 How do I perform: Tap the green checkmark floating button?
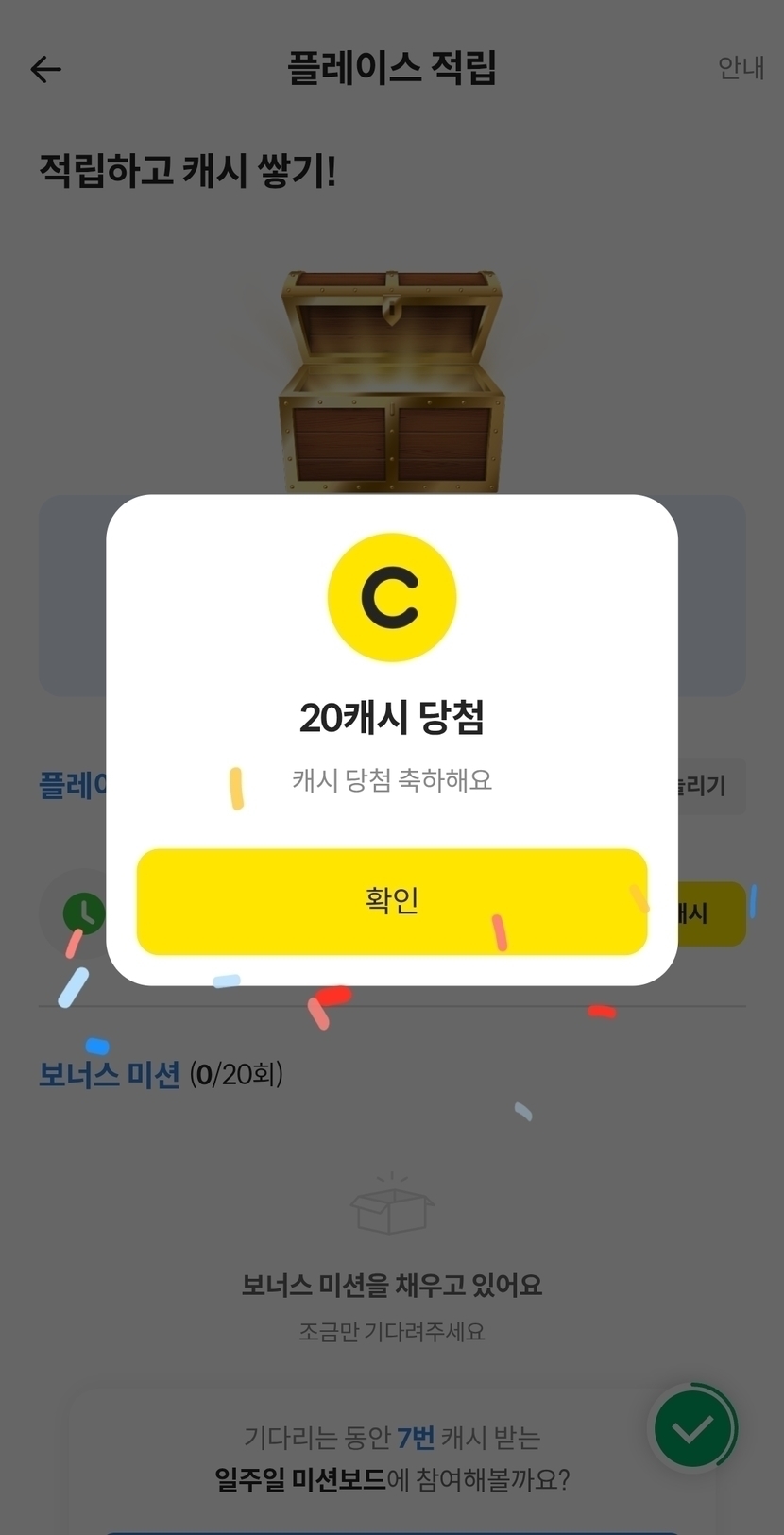click(692, 1427)
